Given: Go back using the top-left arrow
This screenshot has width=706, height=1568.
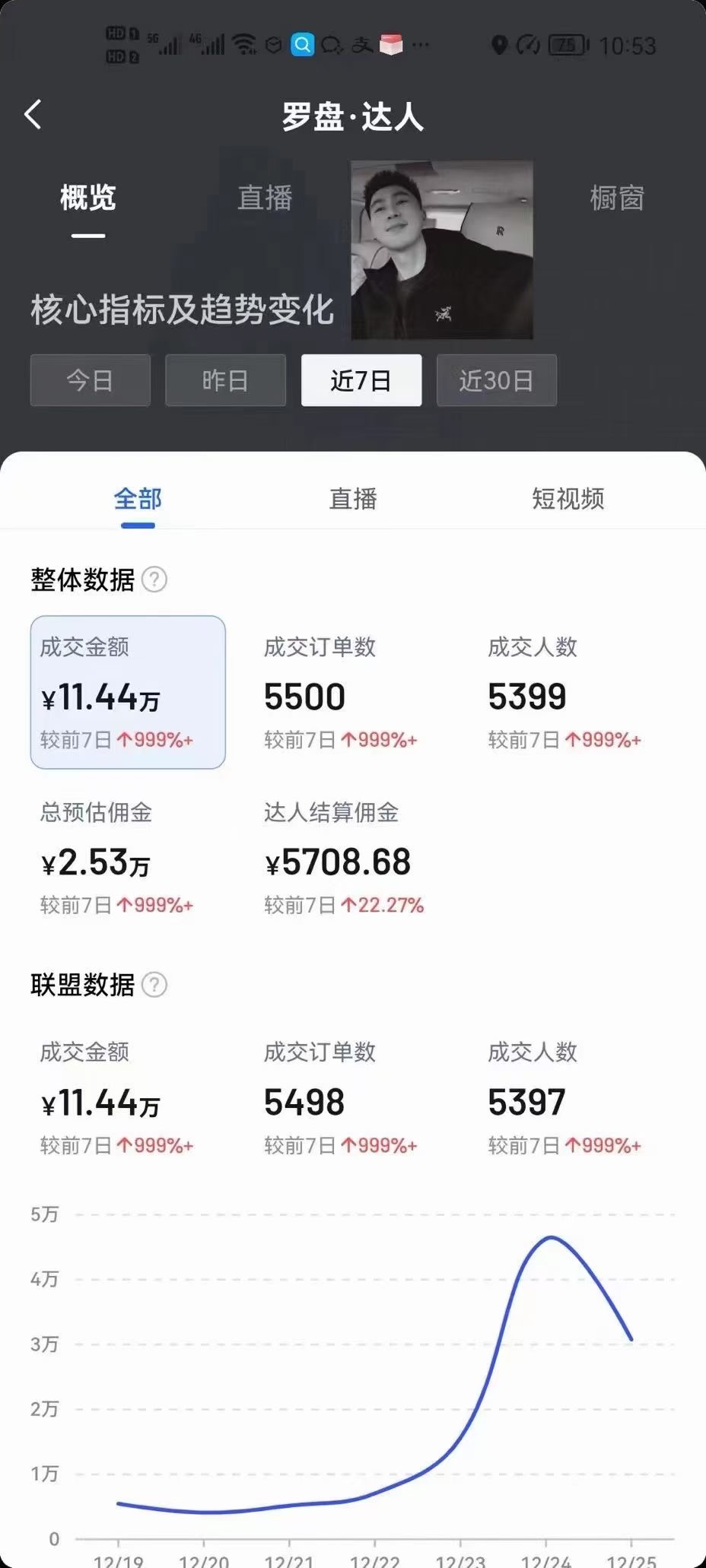Looking at the screenshot, I should [x=33, y=115].
